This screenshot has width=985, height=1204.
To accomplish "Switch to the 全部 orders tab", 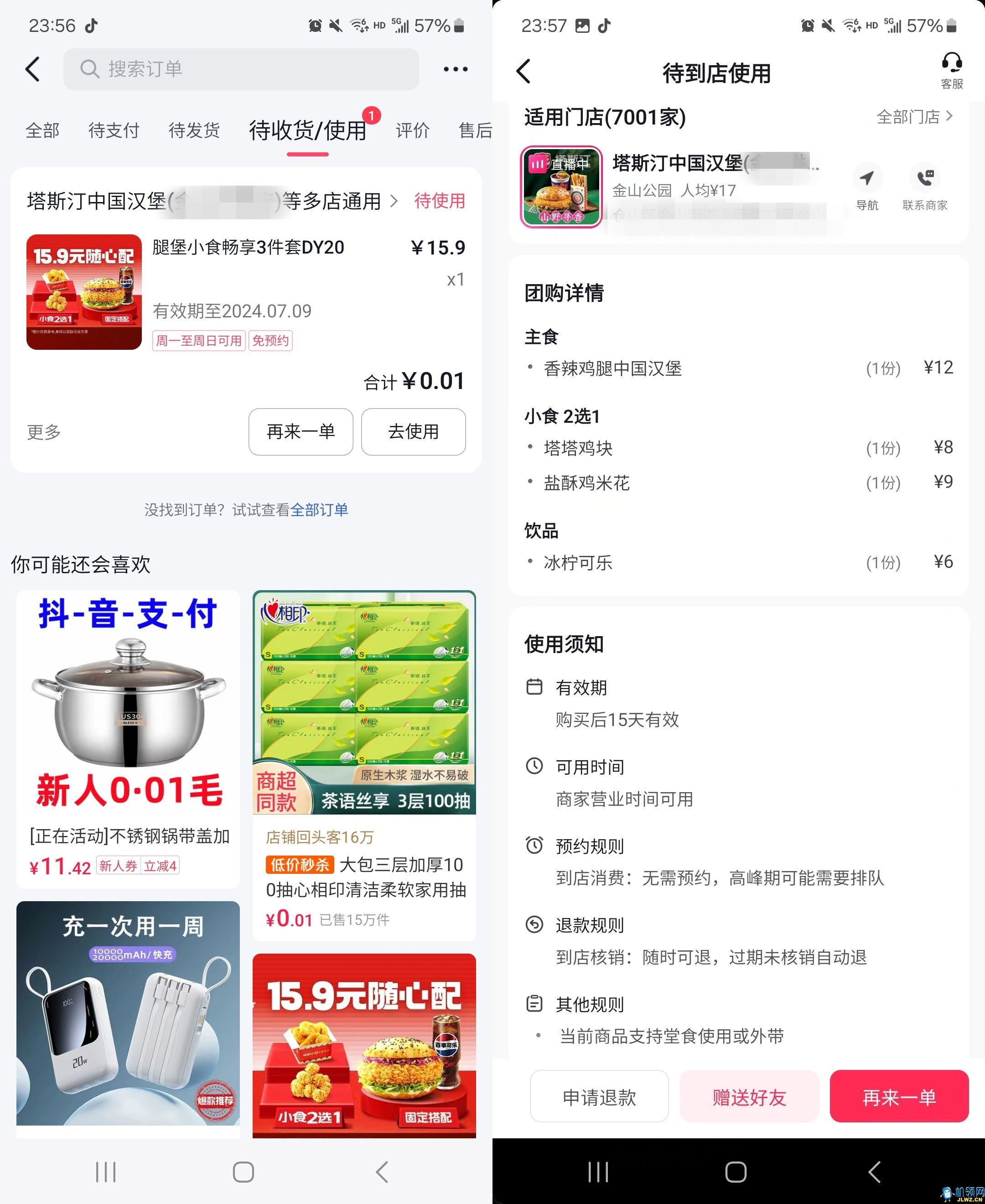I will pos(42,130).
